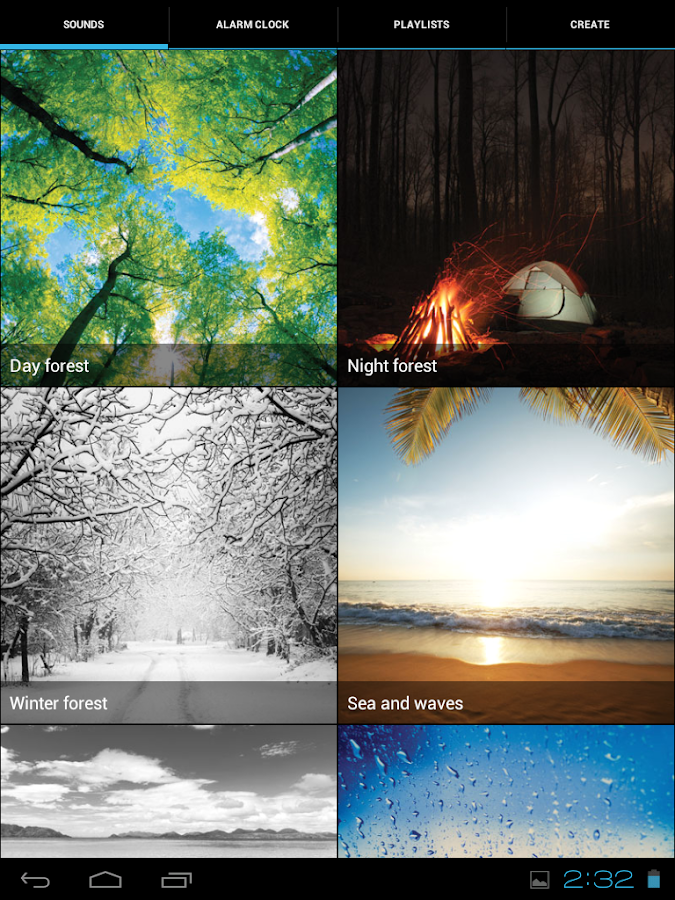The image size is (675, 900).
Task: Return to the home screen
Action: pyautogui.click(x=105, y=880)
